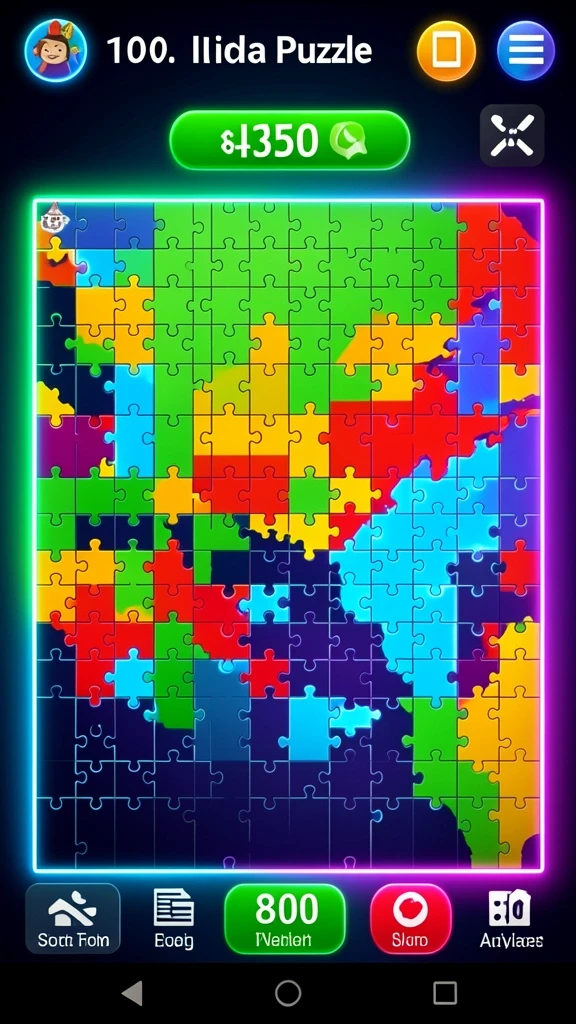
Task: Tap the green 800 button
Action: click(x=285, y=918)
